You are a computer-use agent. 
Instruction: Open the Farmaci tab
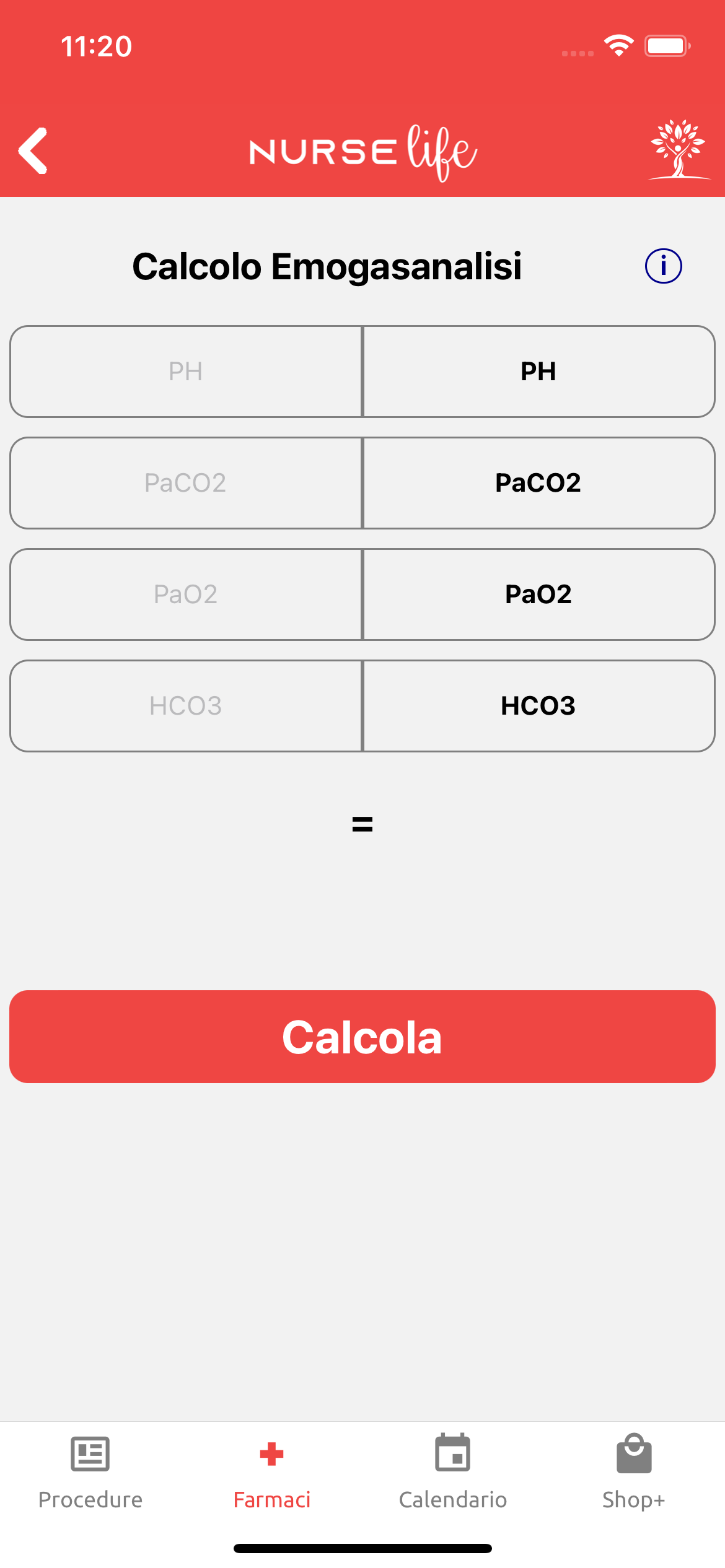pos(271,1473)
